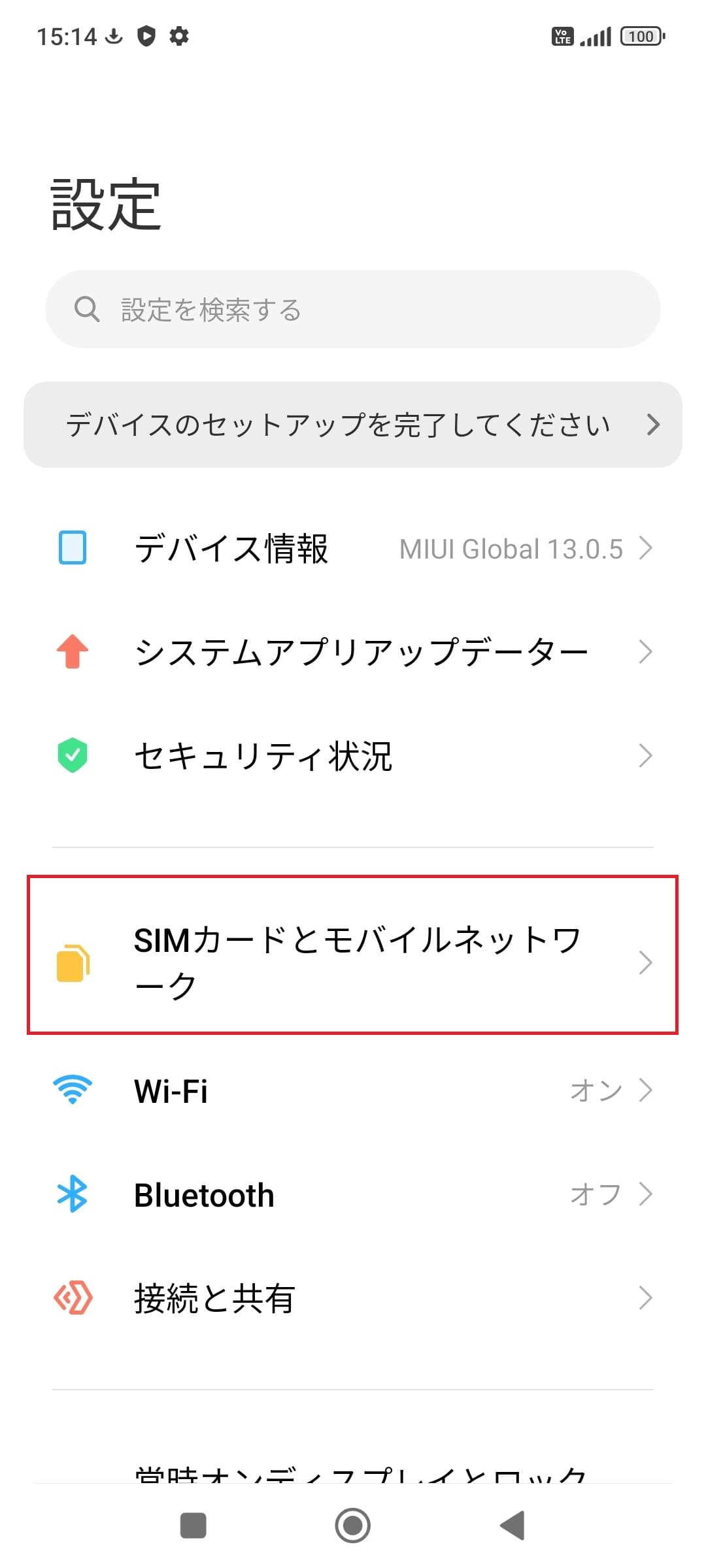Tap the home navigation button
The image size is (706, 1568).
(x=353, y=1526)
